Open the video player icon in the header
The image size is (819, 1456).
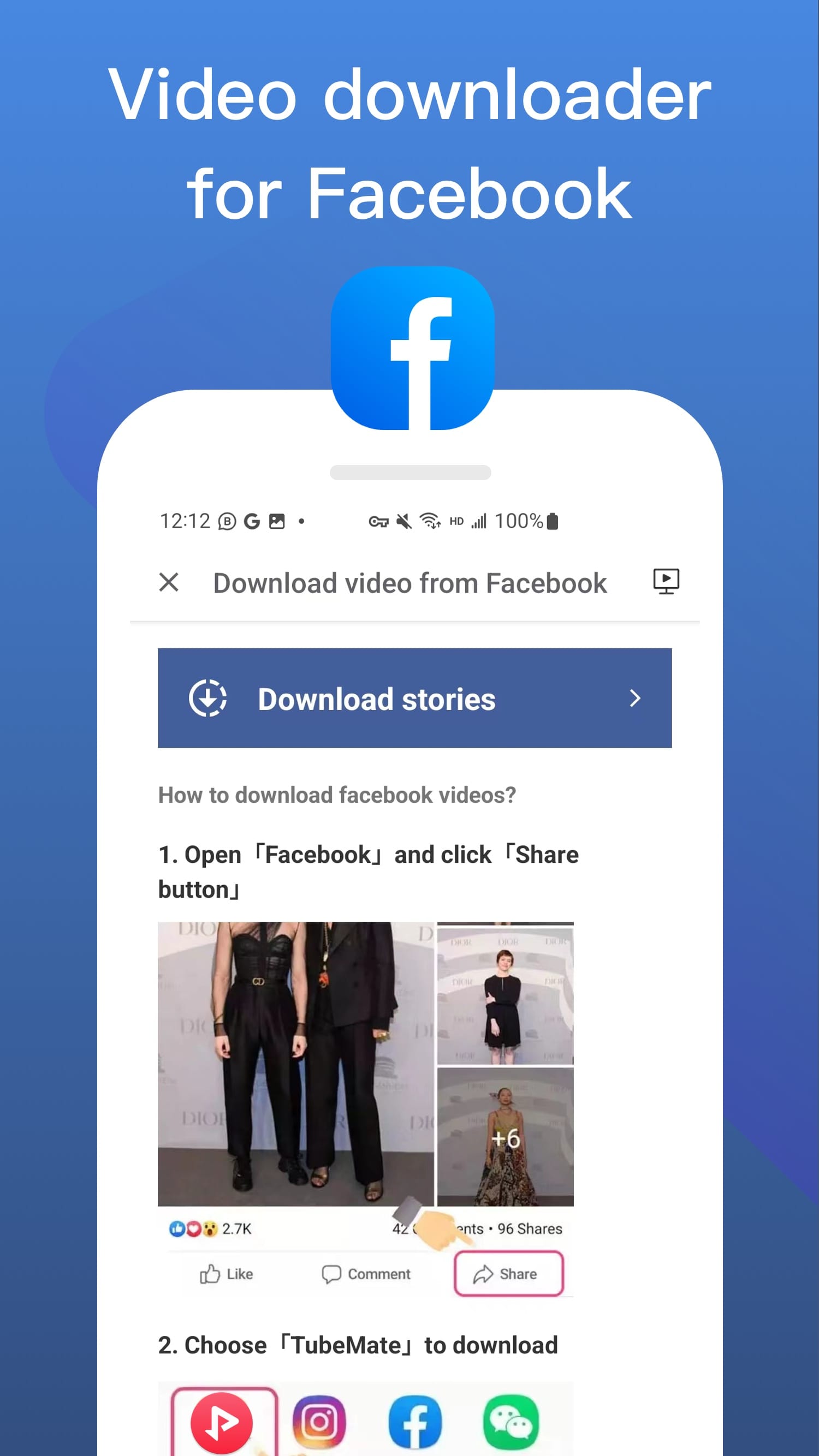click(666, 582)
